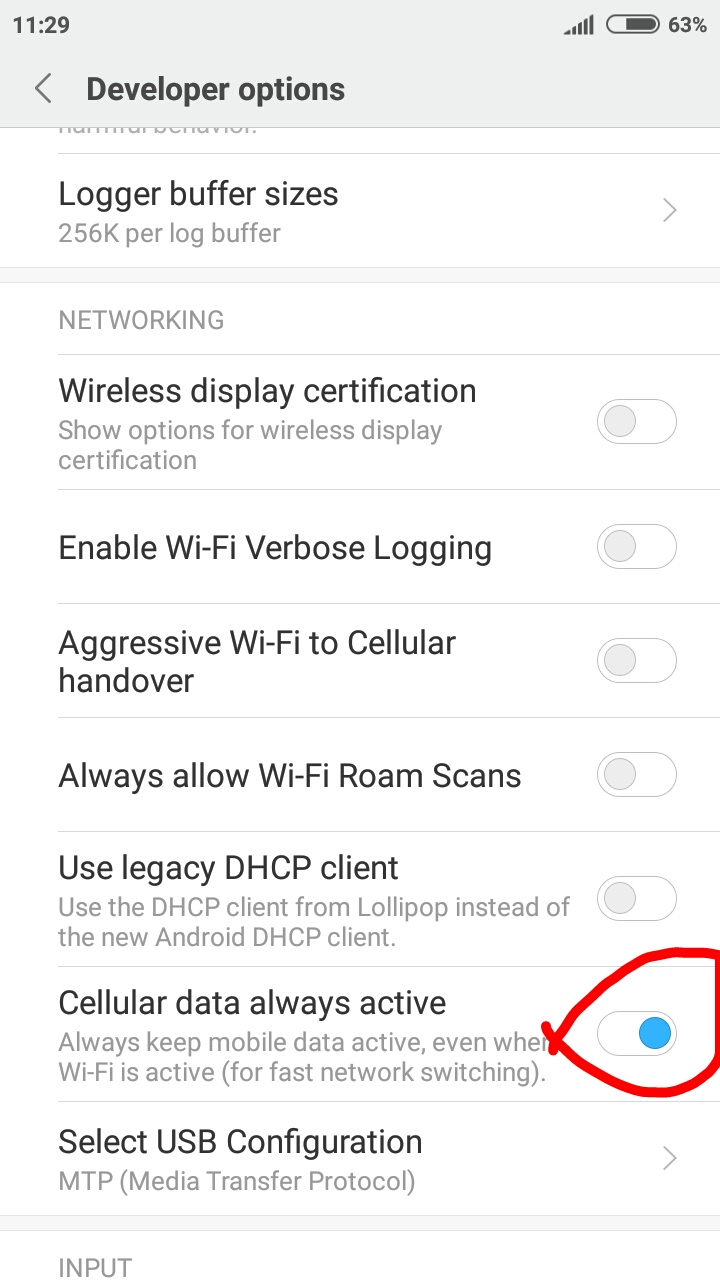The width and height of the screenshot is (720, 1280).
Task: Enable Wireless display certification switch
Action: (x=636, y=422)
